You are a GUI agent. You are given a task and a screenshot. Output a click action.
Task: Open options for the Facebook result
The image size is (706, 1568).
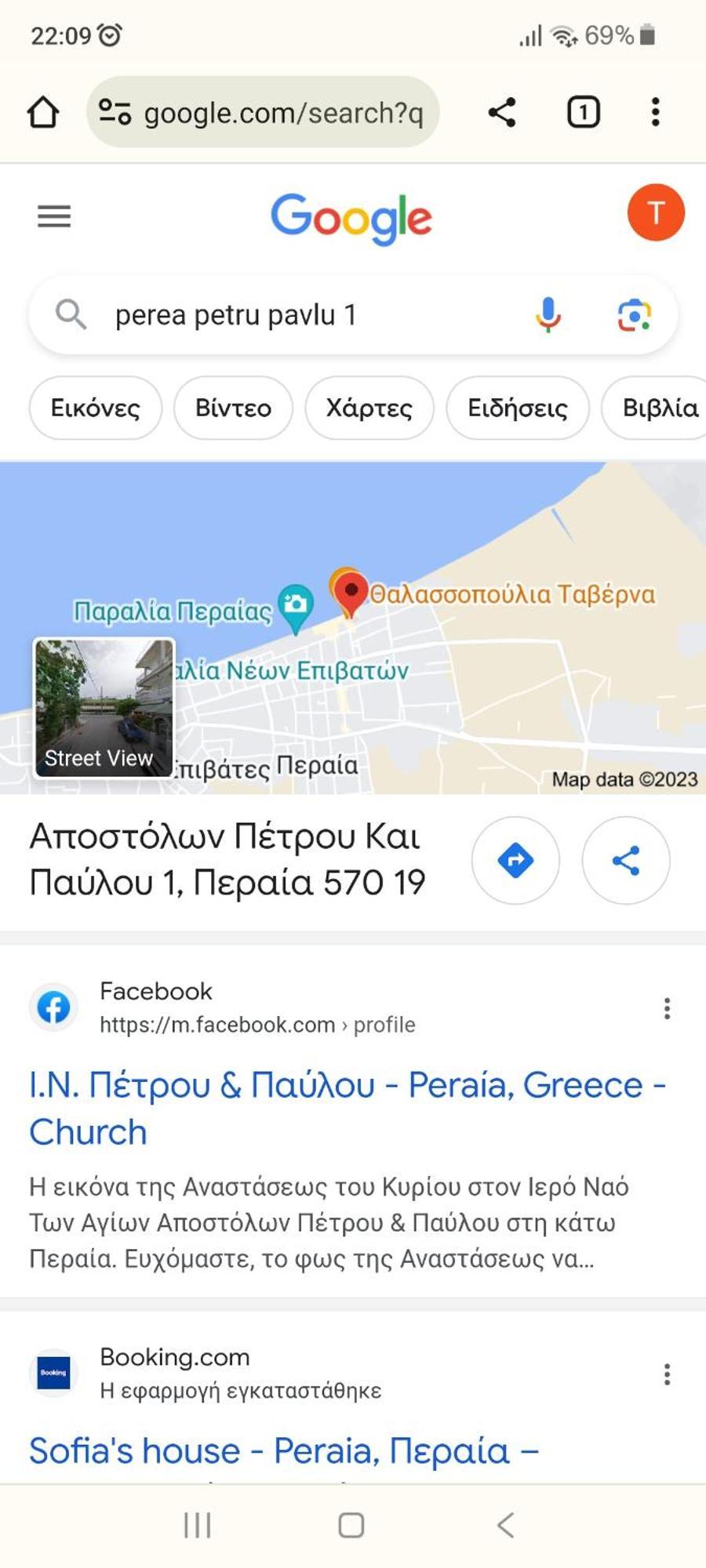[x=667, y=1008]
